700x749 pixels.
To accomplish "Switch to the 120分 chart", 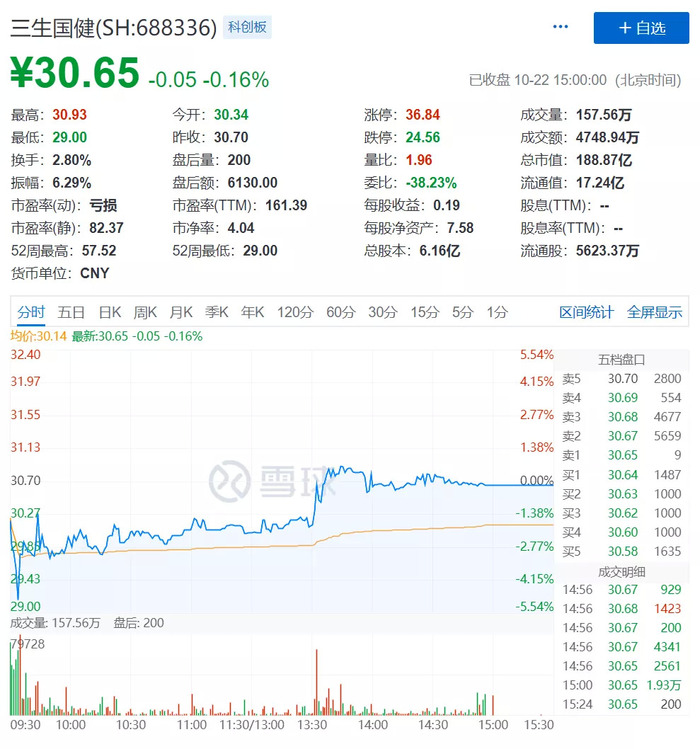I will coord(295,312).
